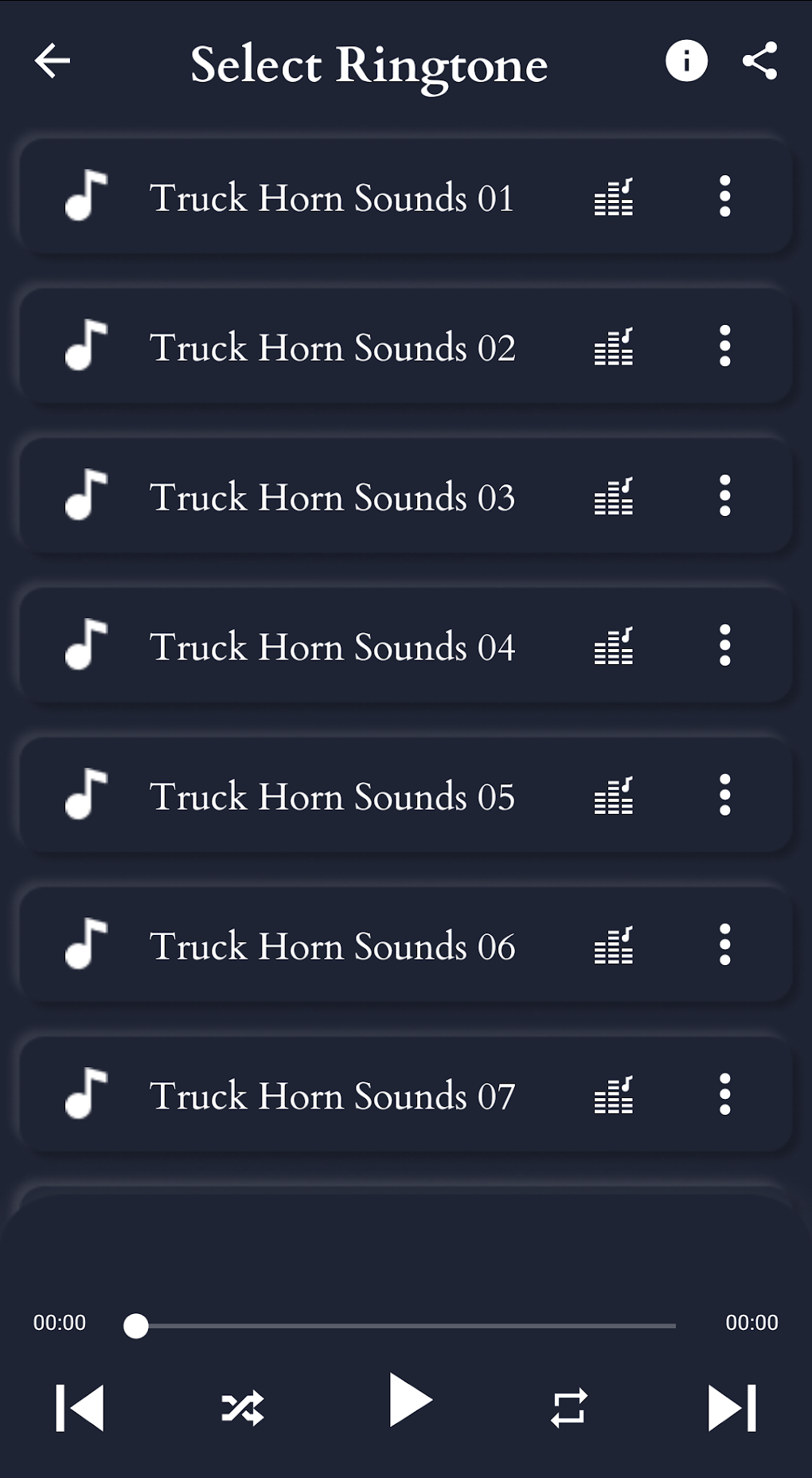
Task: Select Truck Horn Sounds 04
Action: tap(406, 646)
